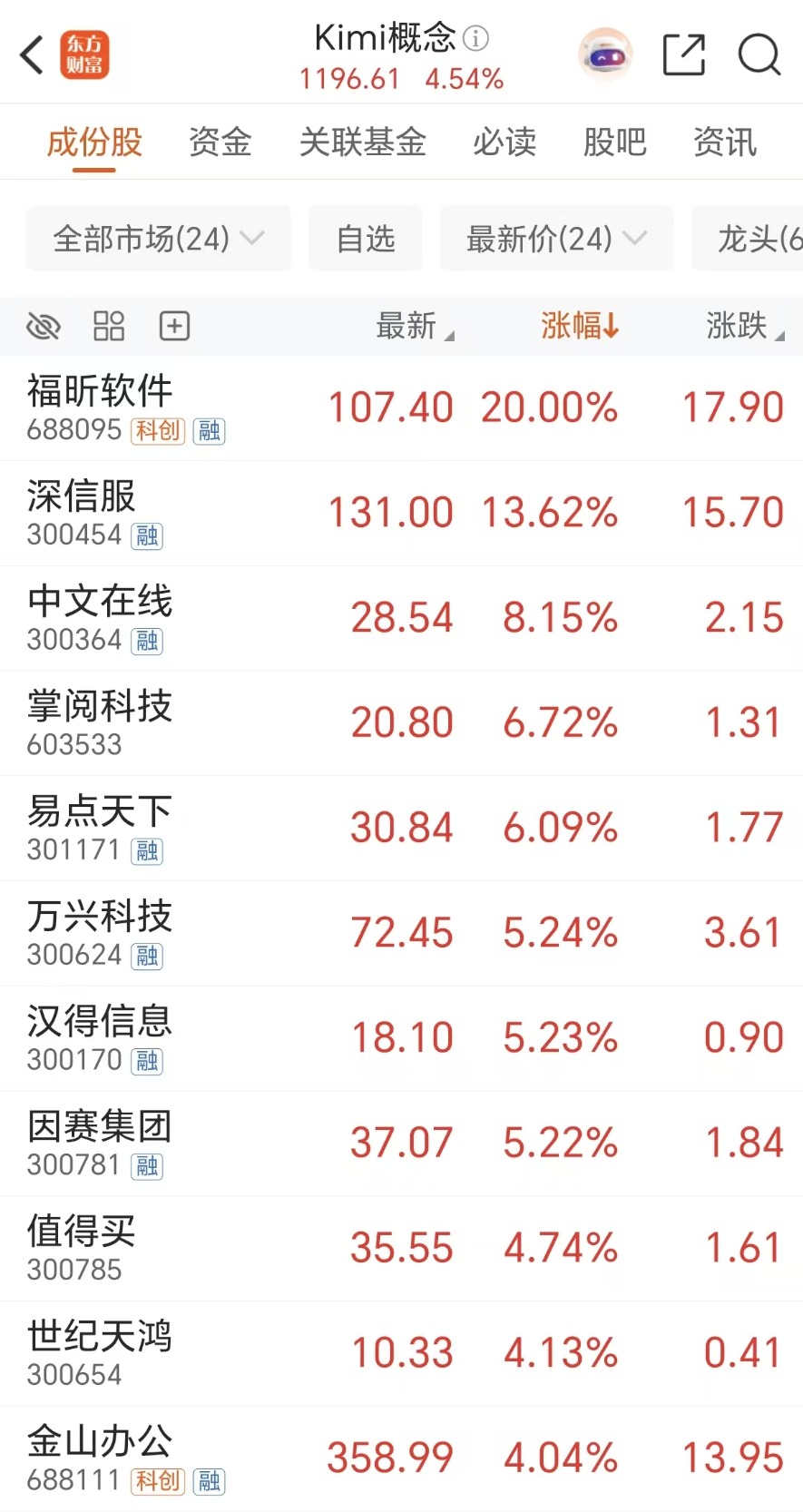Image resolution: width=803 pixels, height=1512 pixels.
Task: Show info about Kimi概念
Action: pyautogui.click(x=476, y=38)
